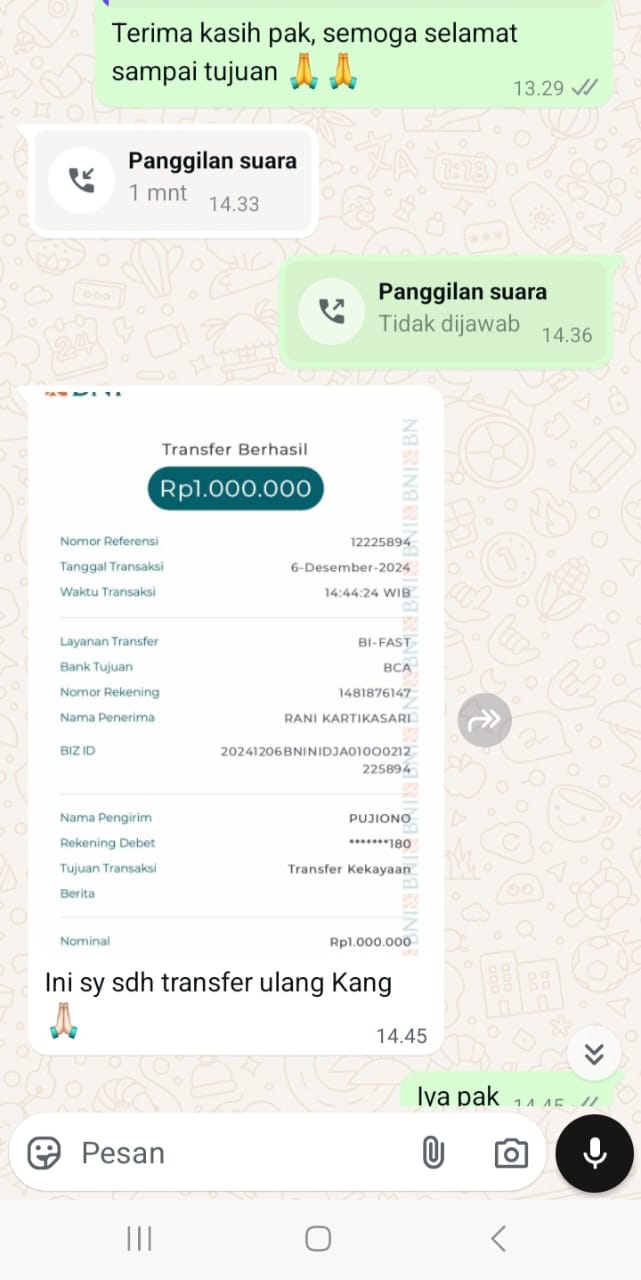Image resolution: width=641 pixels, height=1280 pixels.
Task: Open the emoji and sticker picker
Action: tap(44, 1153)
